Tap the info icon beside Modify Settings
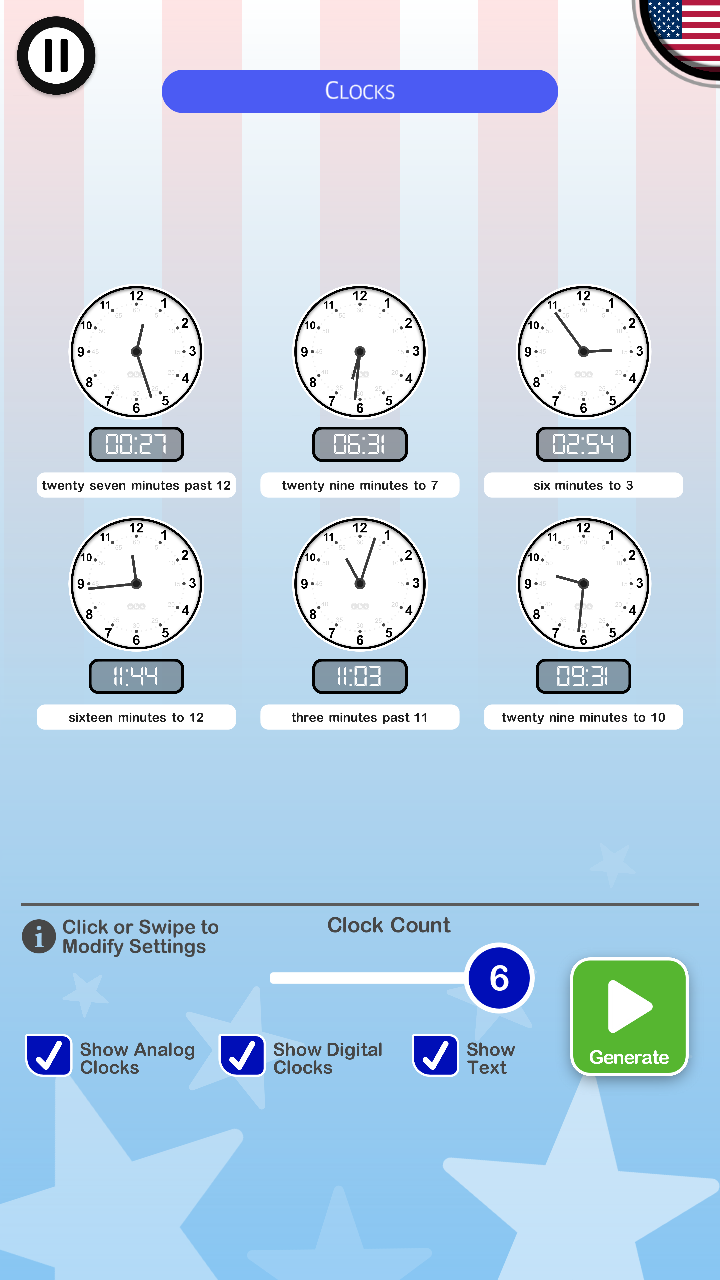This screenshot has width=720, height=1280. coord(38,937)
